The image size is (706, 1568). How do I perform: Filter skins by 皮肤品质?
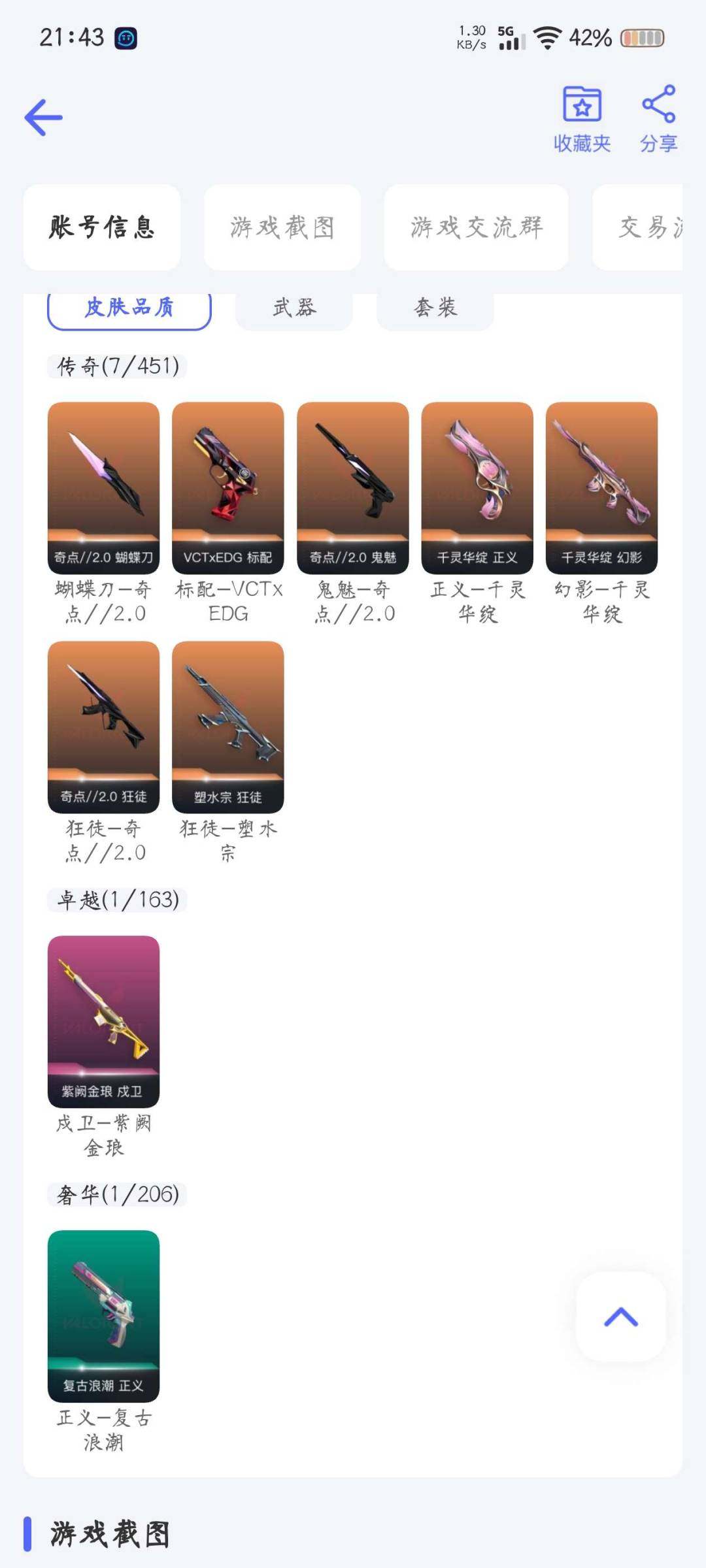(x=129, y=308)
